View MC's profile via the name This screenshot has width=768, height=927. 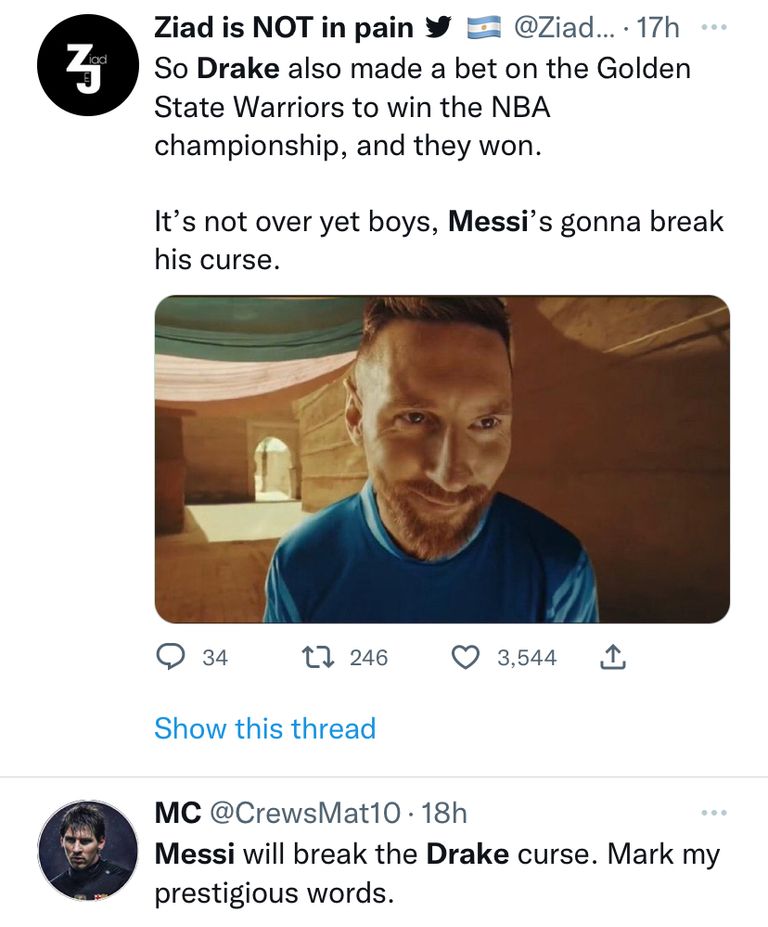click(x=177, y=813)
